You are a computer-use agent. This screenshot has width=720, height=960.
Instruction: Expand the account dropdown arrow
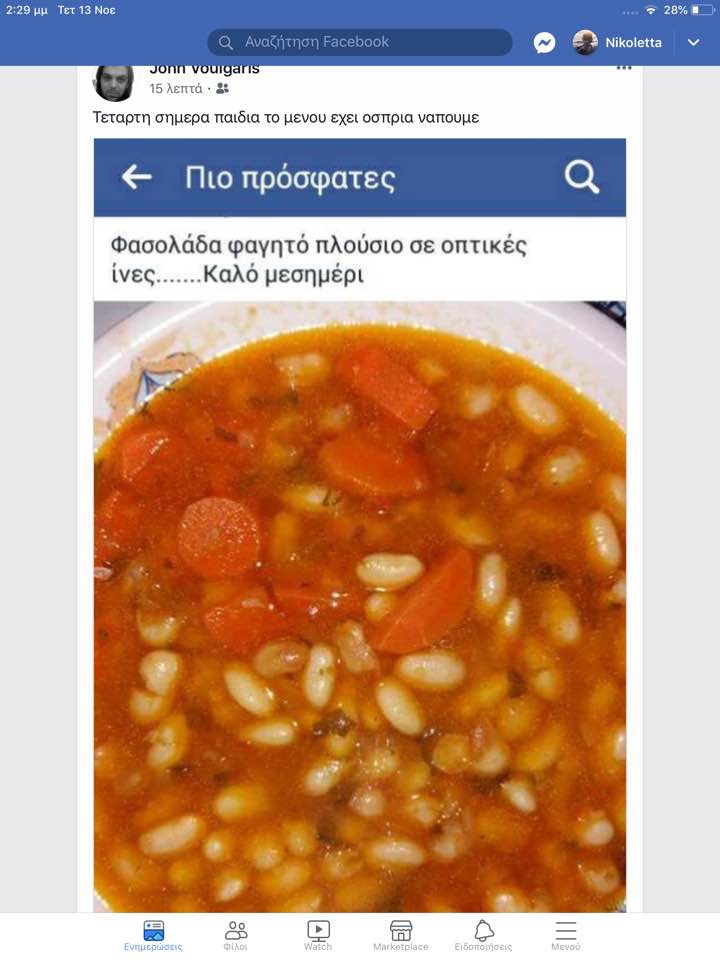[694, 43]
